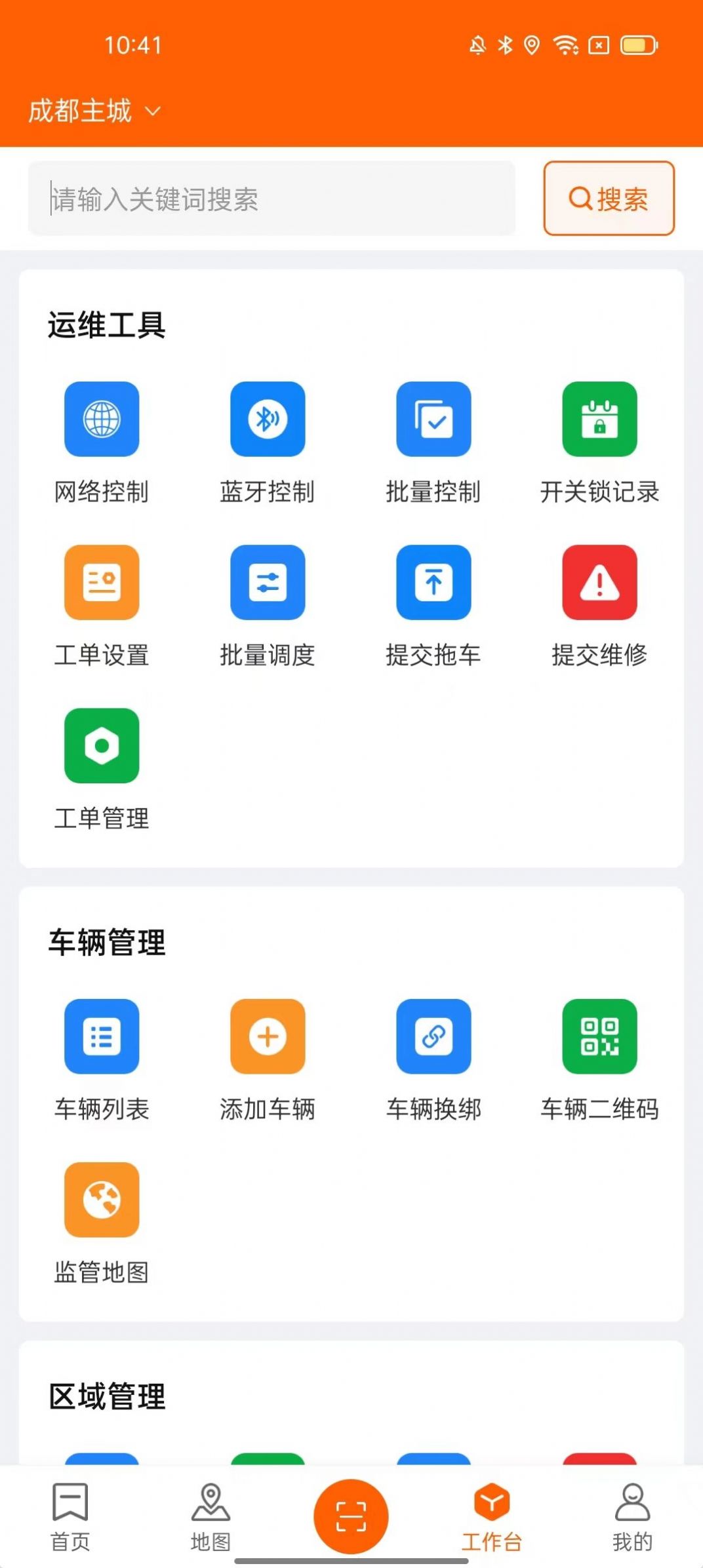Tap the 搜索 search button
703x1568 pixels.
(x=608, y=199)
